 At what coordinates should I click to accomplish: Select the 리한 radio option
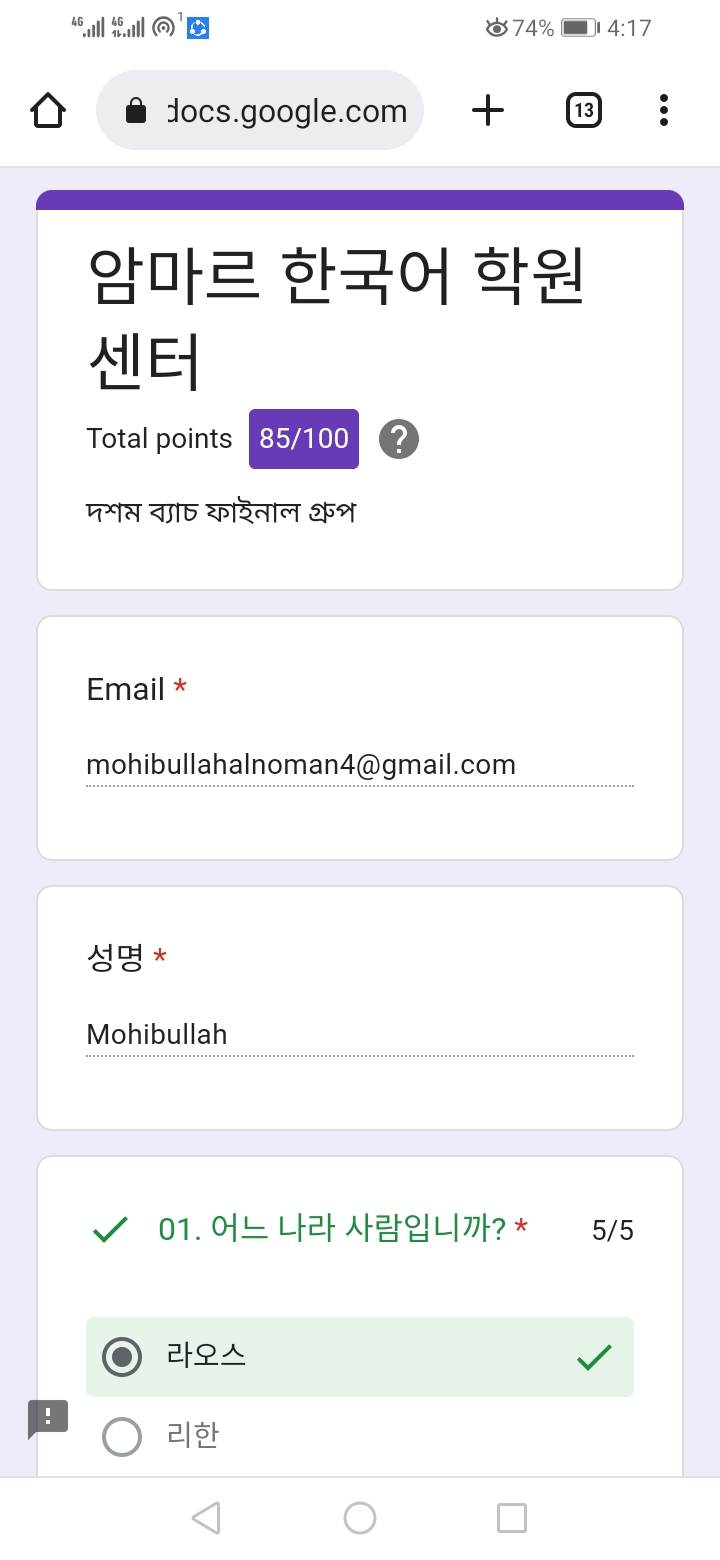point(360,1437)
